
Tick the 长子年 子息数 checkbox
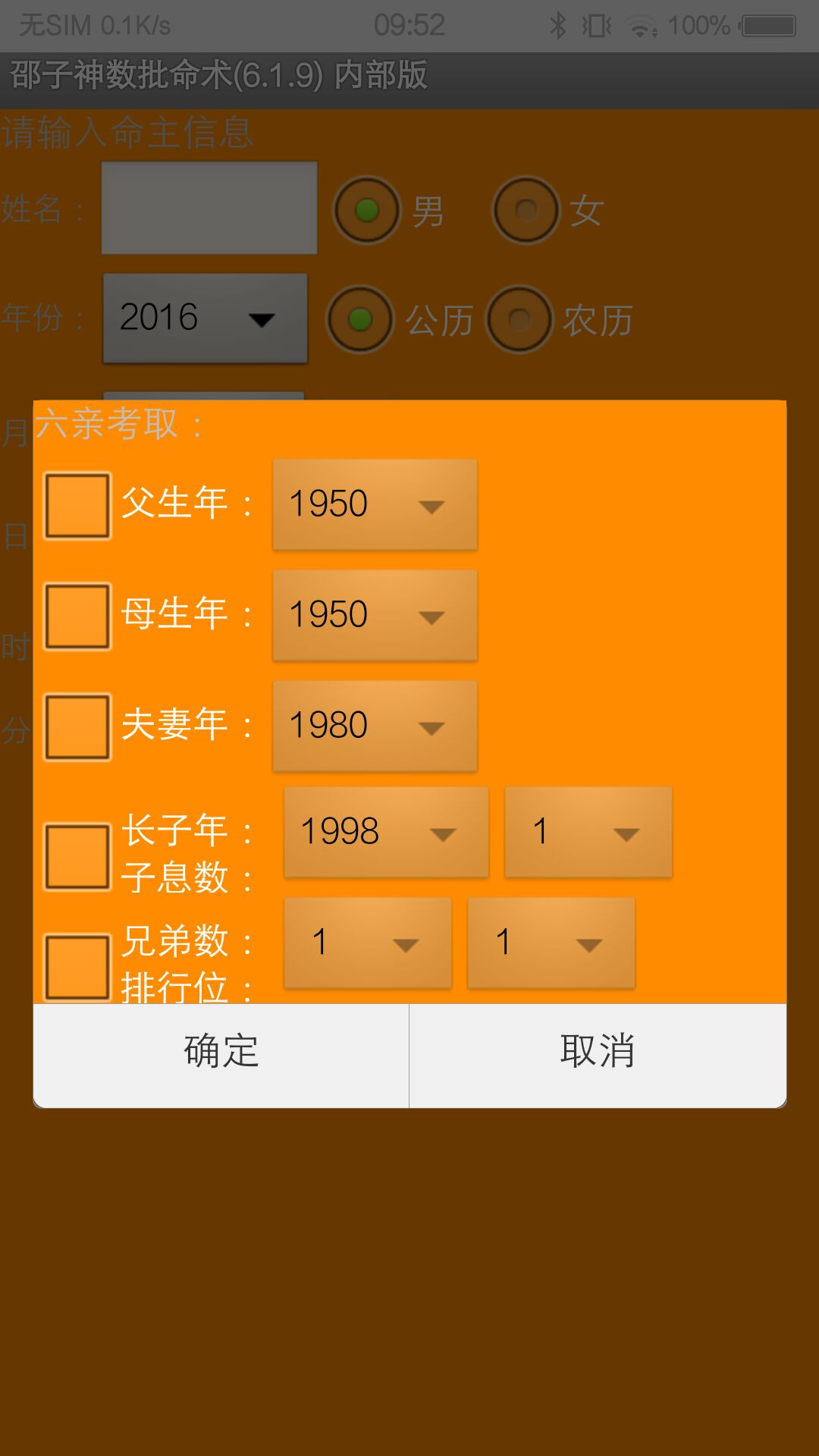tap(77, 856)
